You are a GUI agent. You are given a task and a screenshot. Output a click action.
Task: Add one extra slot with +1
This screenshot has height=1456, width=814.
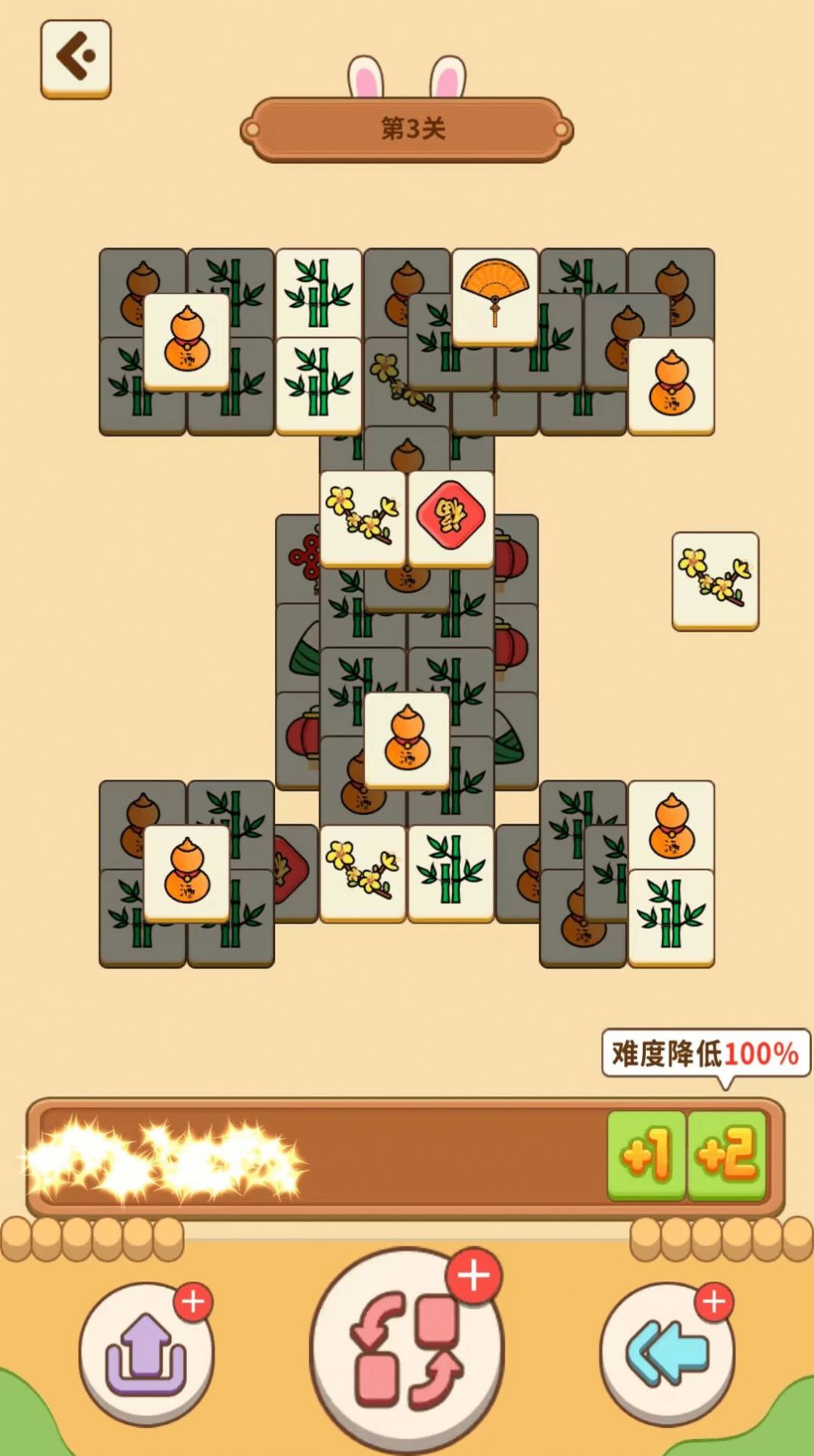pyautogui.click(x=646, y=1154)
